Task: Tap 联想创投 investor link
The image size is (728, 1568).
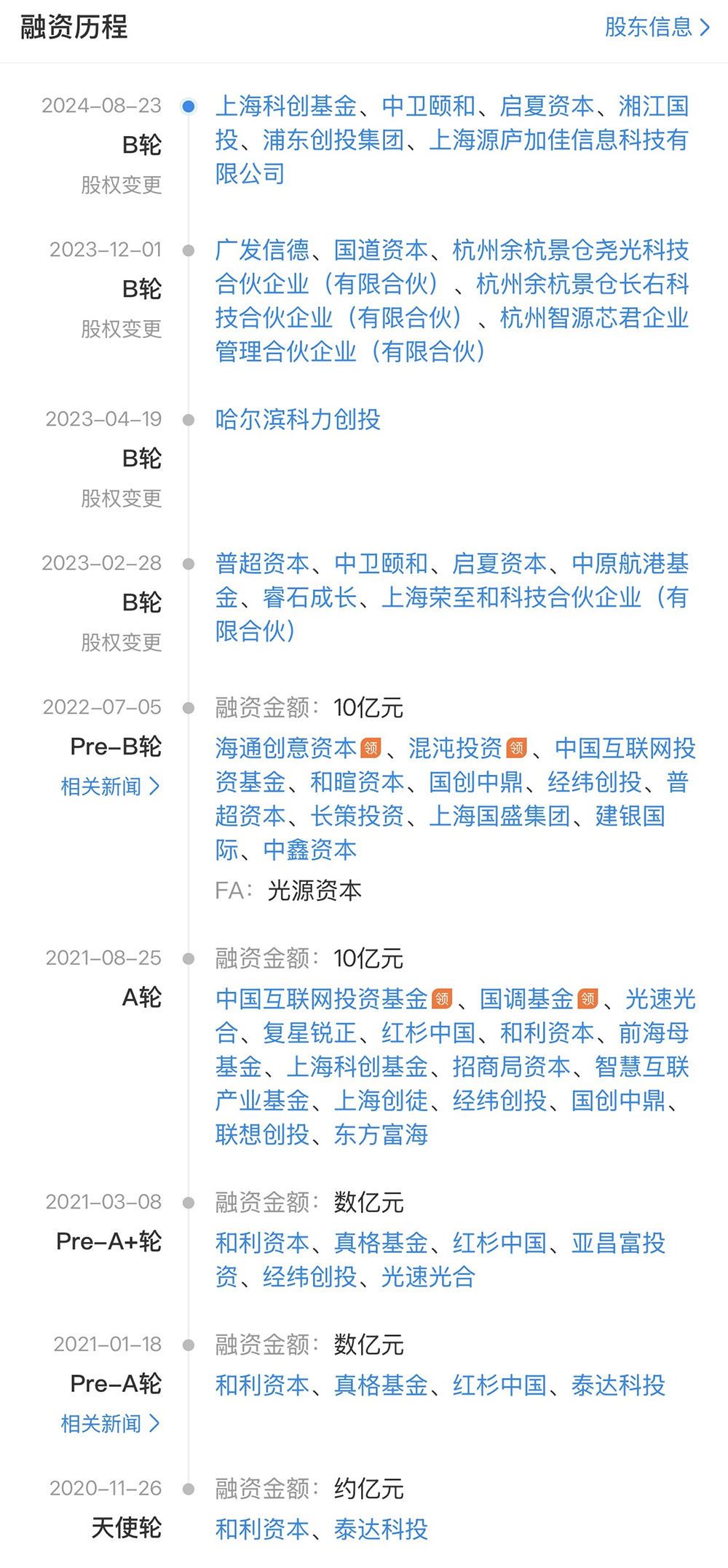Action: pyautogui.click(x=262, y=1134)
